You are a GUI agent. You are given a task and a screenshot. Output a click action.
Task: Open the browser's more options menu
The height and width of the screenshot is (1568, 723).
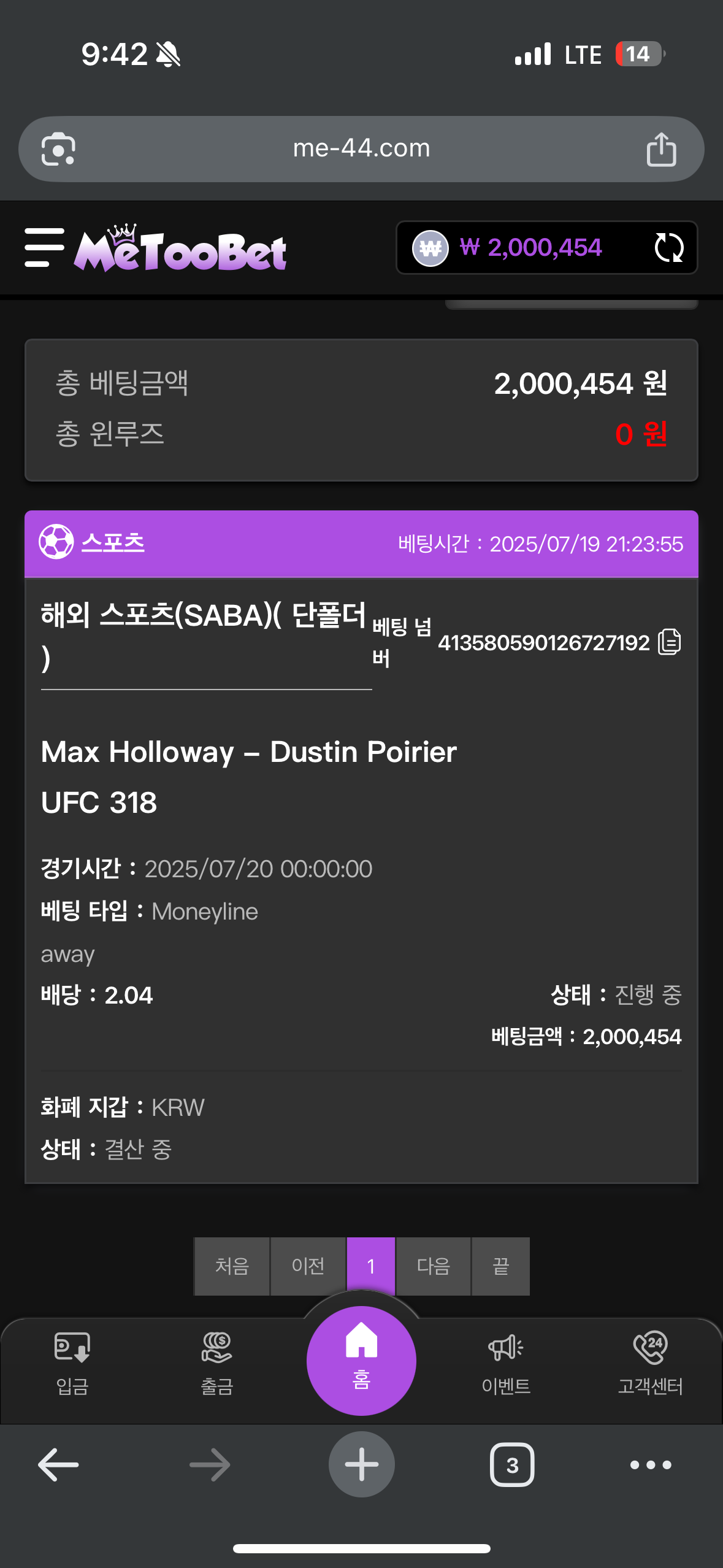coord(651,1464)
